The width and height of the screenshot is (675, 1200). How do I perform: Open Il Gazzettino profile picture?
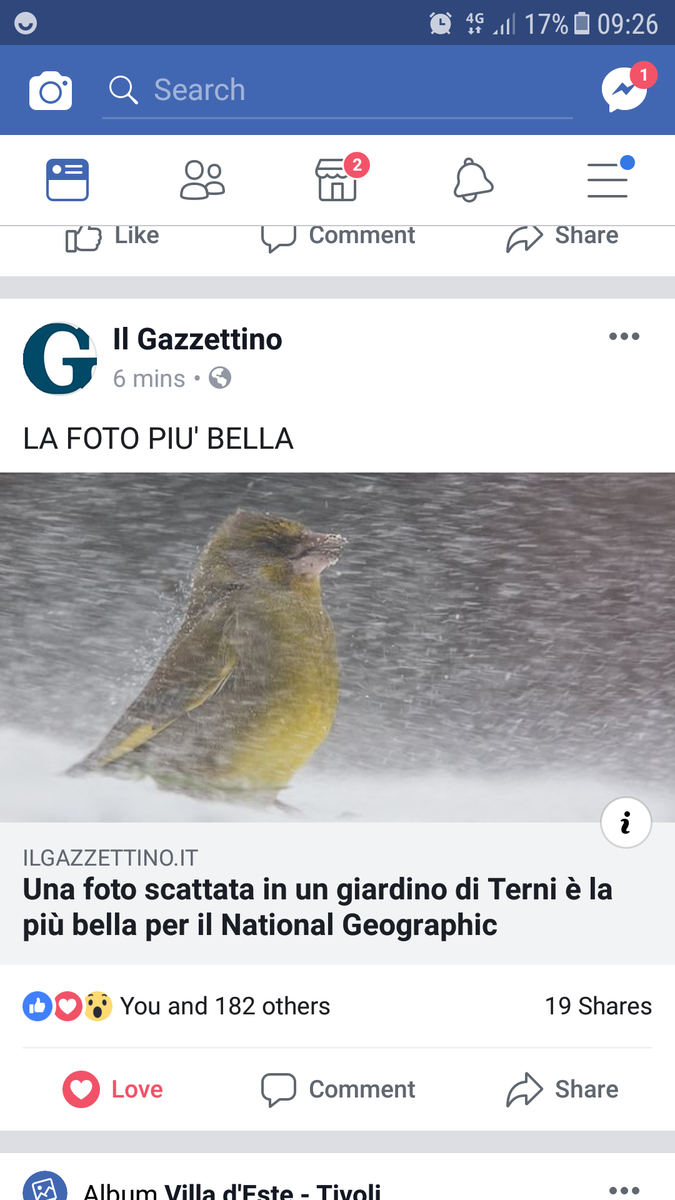tap(60, 358)
